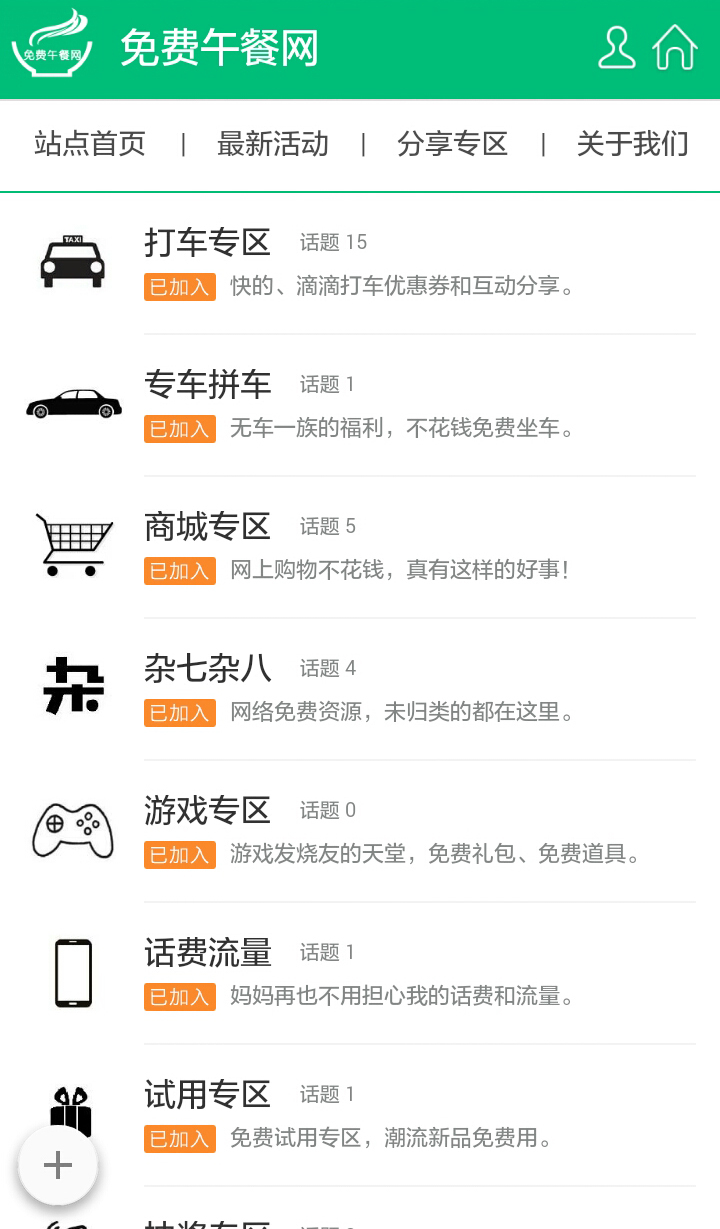Open the 杂七杂八 section
Image resolution: width=720 pixels, height=1229 pixels.
tap(208, 668)
